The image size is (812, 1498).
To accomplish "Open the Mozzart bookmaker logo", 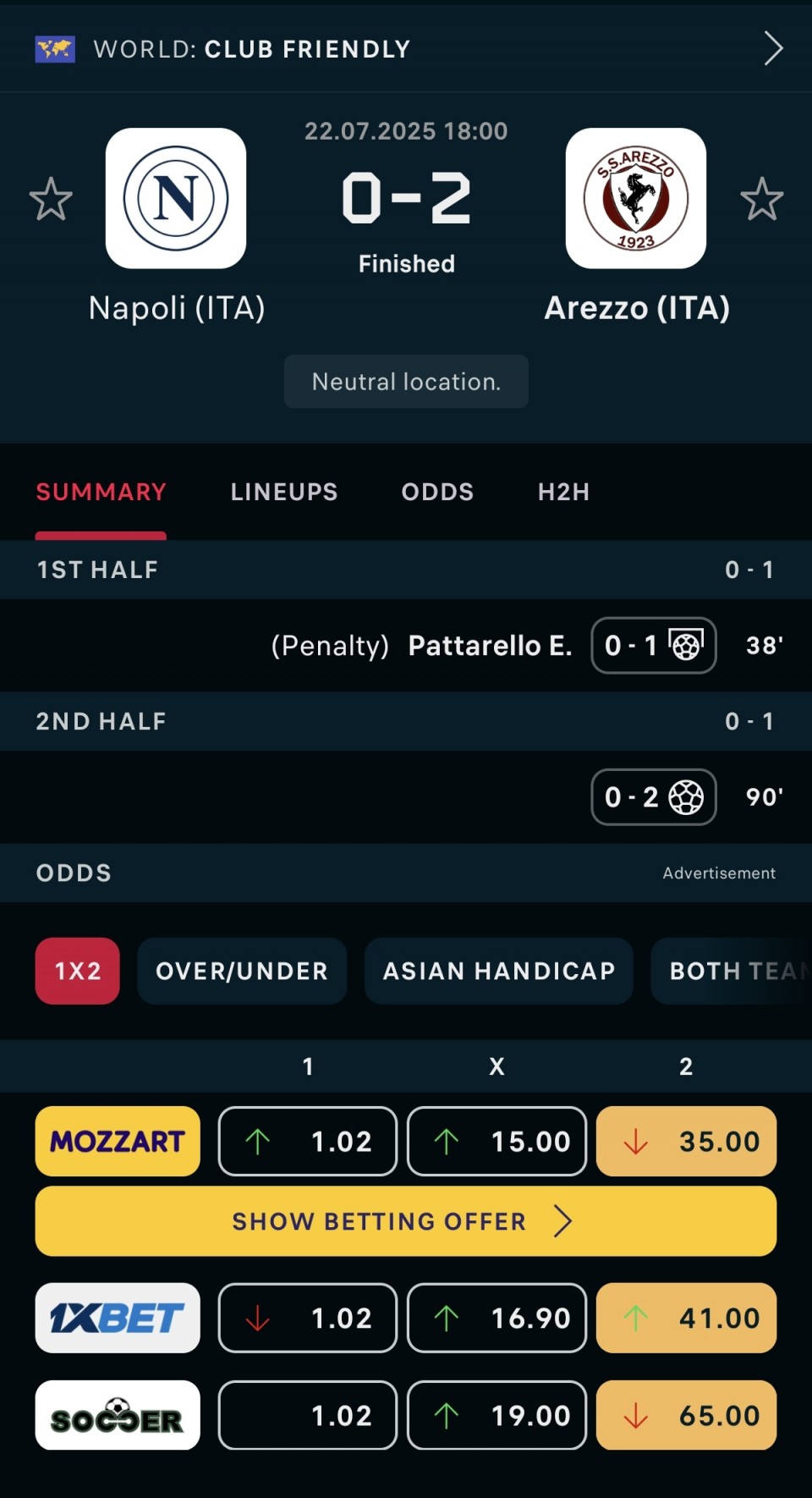I will (x=118, y=1141).
